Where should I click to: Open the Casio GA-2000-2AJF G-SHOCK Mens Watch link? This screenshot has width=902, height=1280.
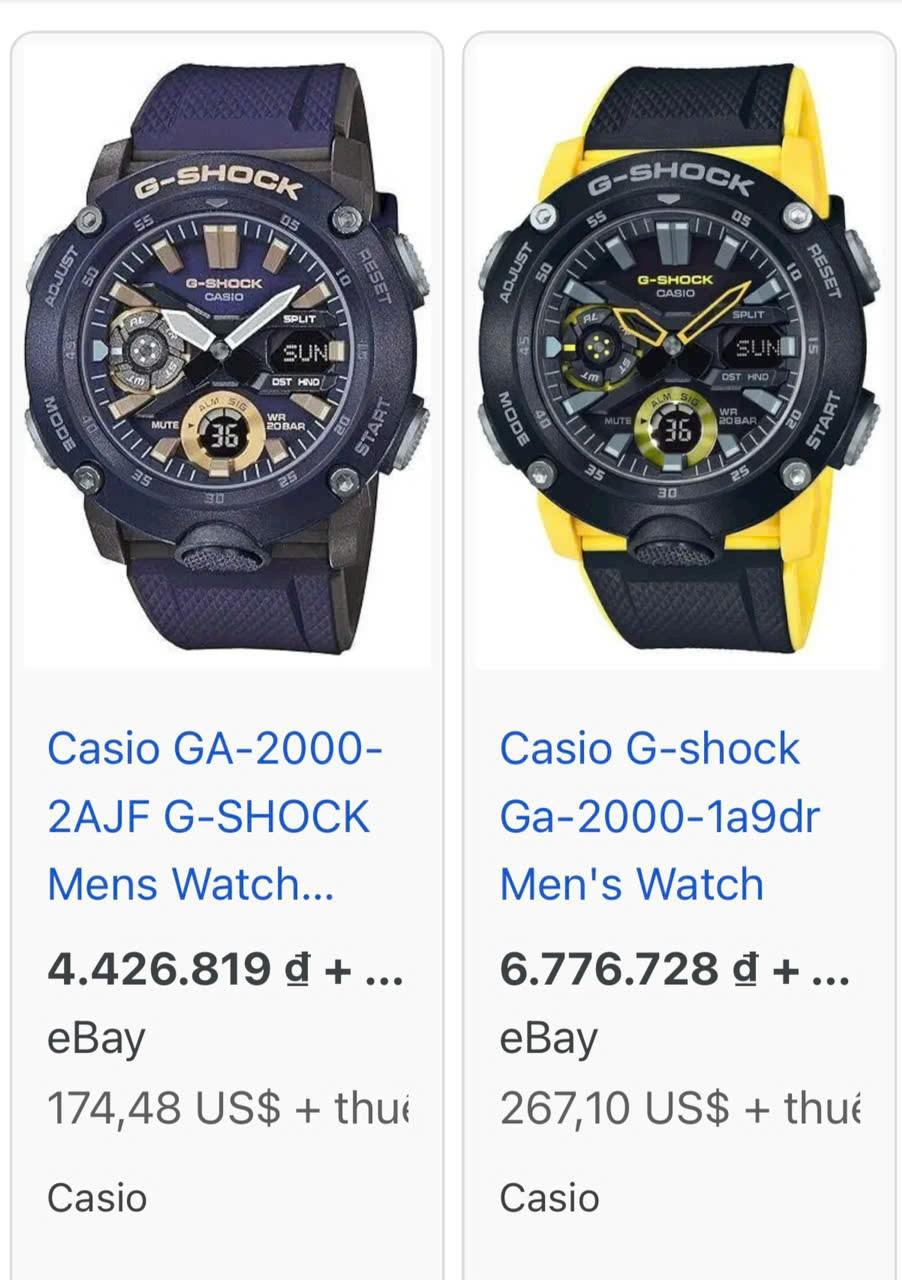coord(213,817)
